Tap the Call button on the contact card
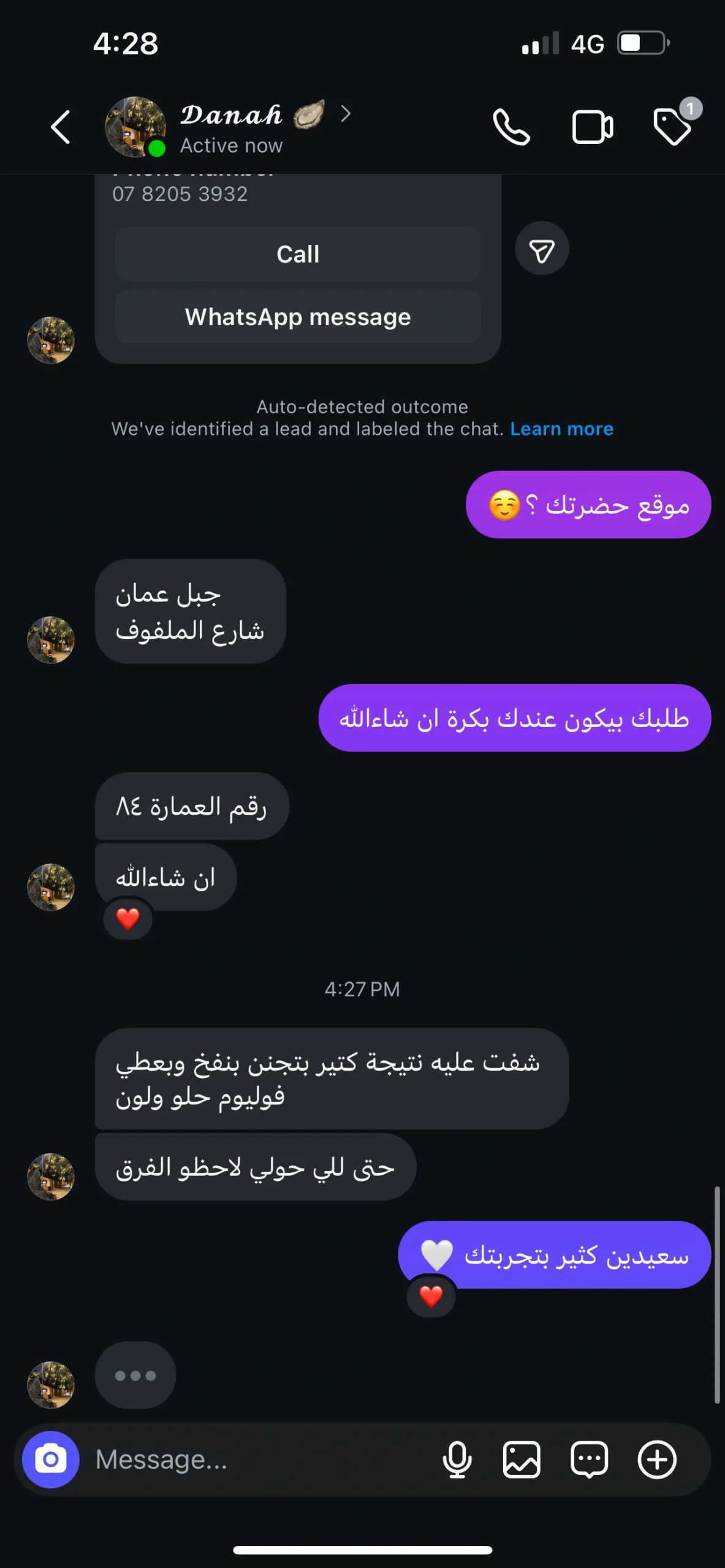 tap(298, 254)
